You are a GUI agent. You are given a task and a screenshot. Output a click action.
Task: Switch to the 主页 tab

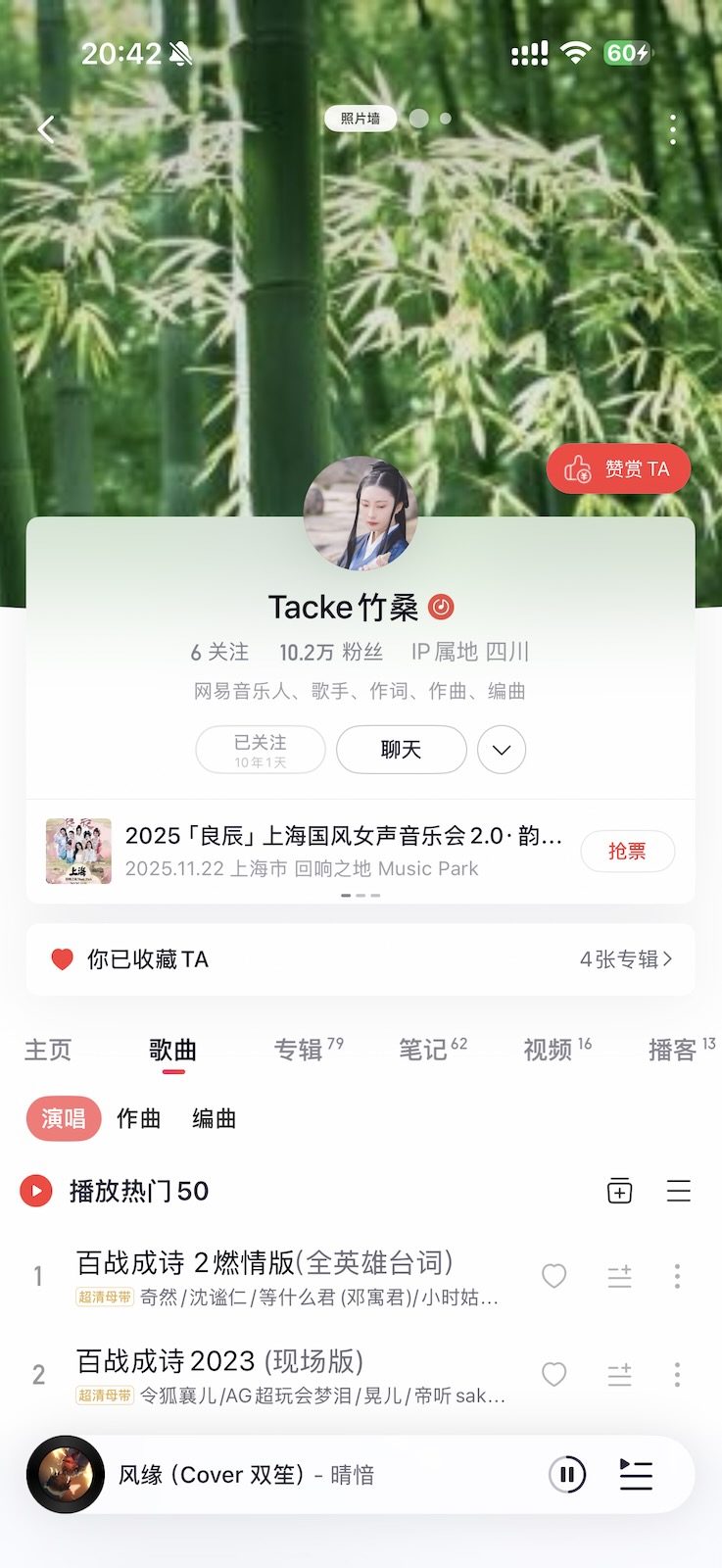click(x=48, y=1050)
